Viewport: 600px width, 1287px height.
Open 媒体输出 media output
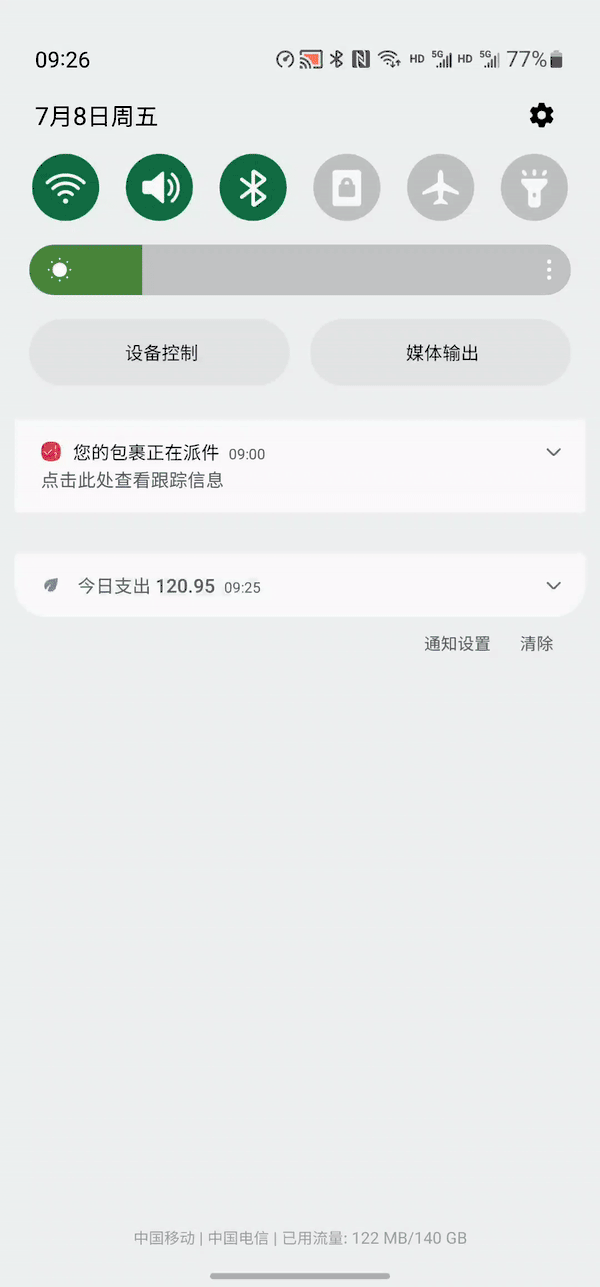[440, 353]
